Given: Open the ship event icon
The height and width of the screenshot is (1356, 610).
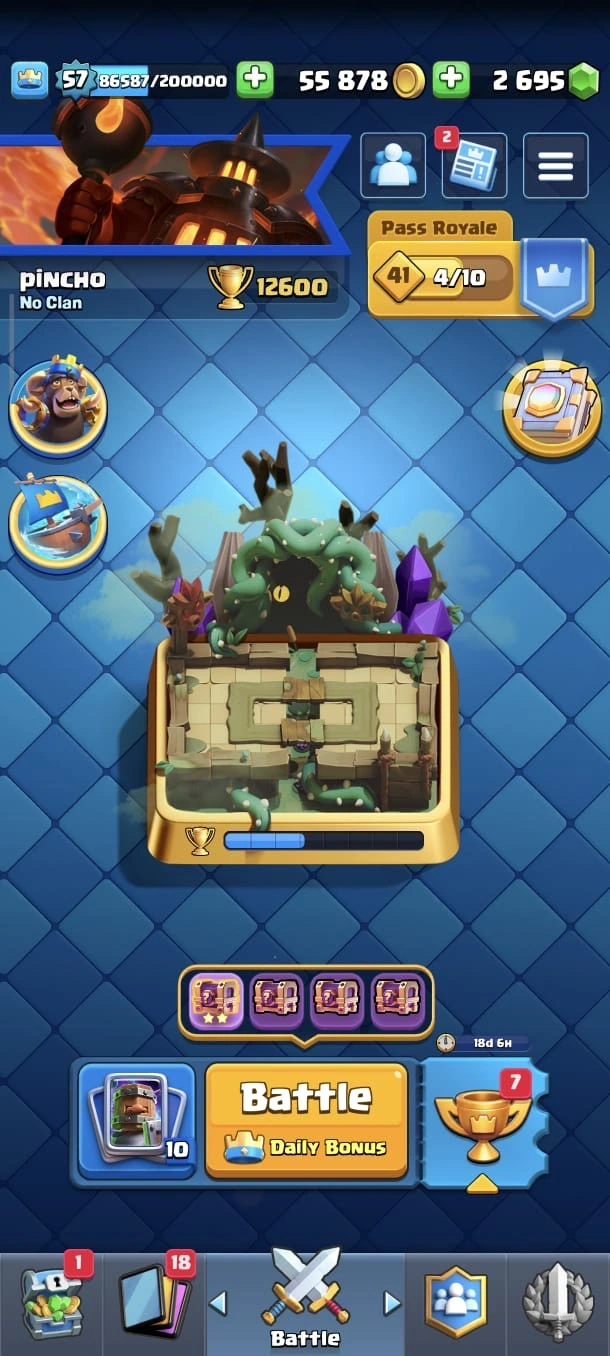Looking at the screenshot, I should 58,524.
